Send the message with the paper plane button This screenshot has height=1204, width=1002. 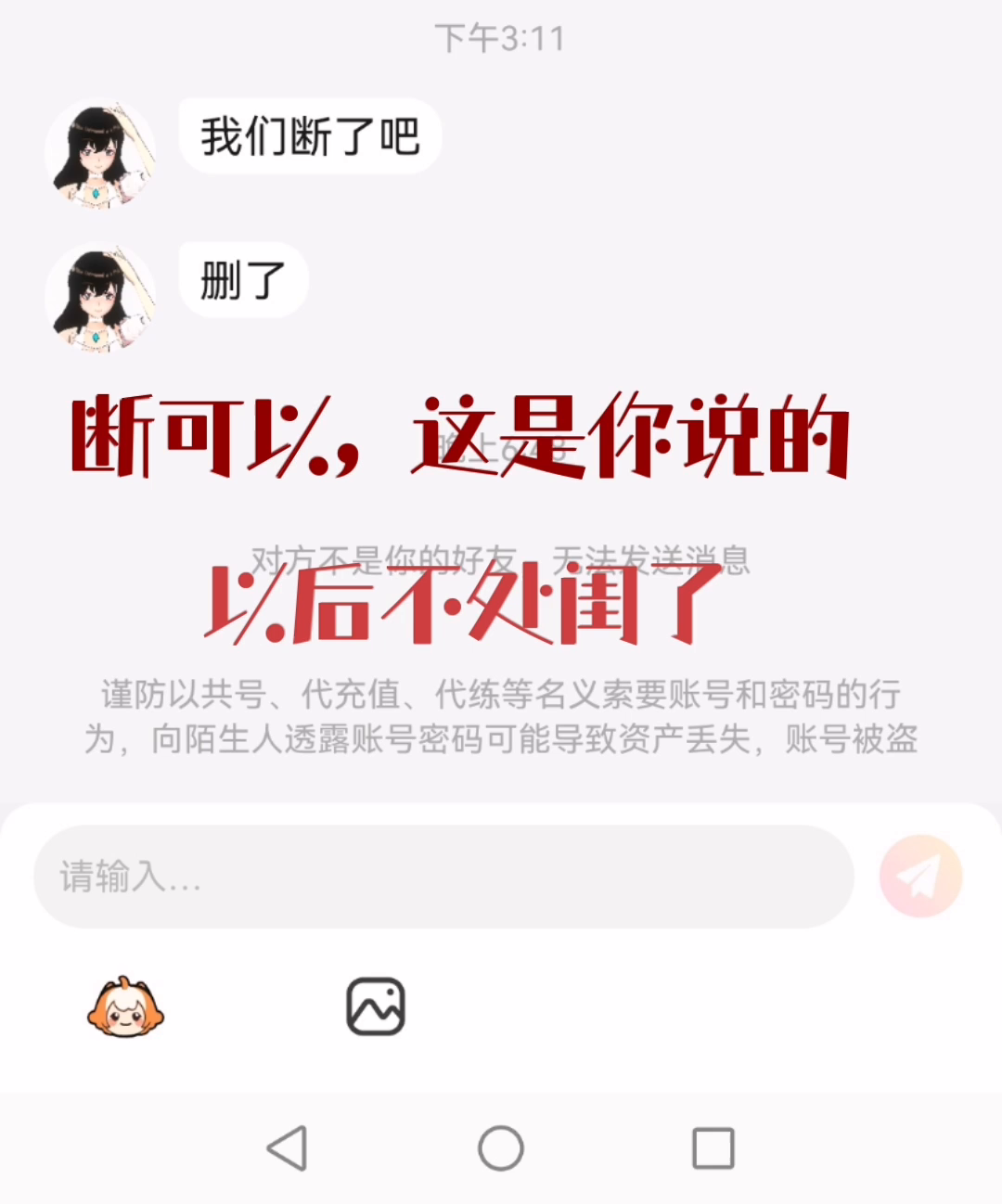[920, 877]
